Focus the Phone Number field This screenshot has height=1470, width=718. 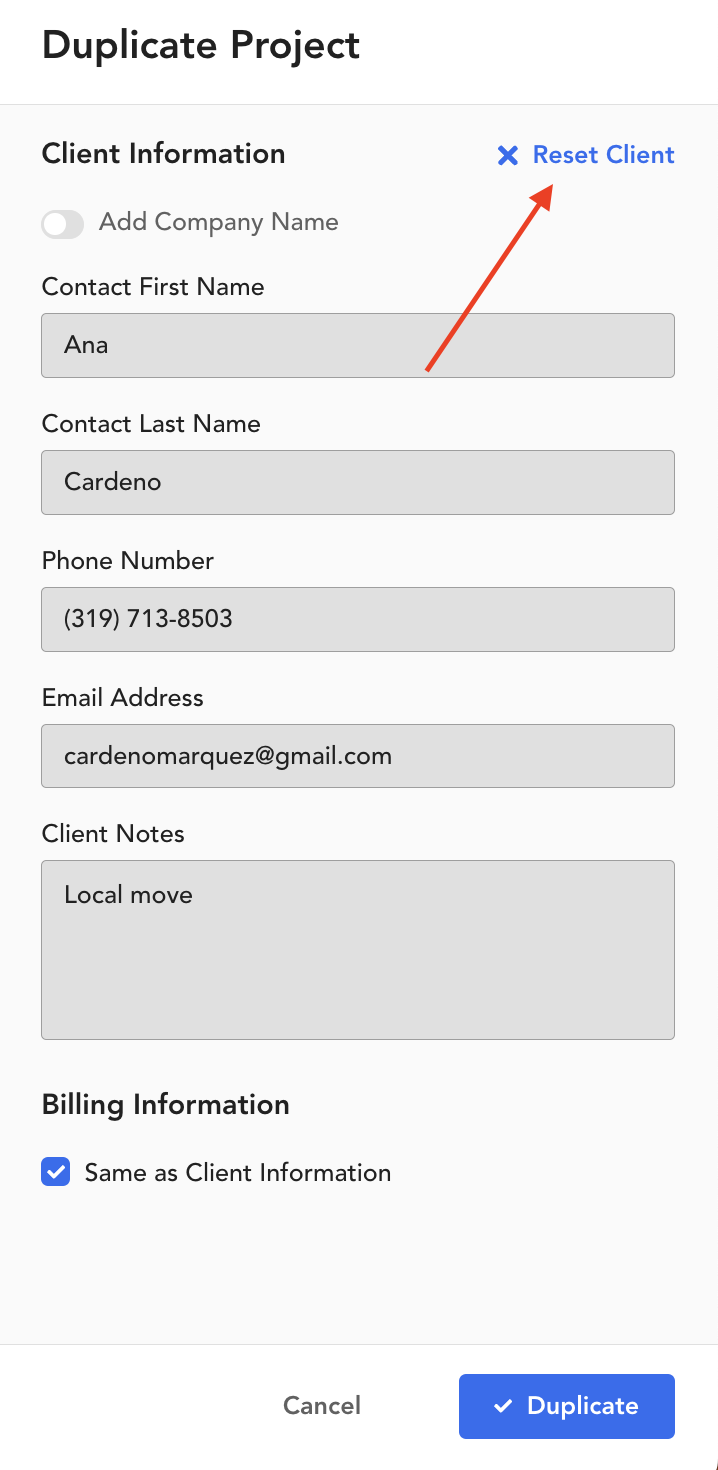click(358, 619)
